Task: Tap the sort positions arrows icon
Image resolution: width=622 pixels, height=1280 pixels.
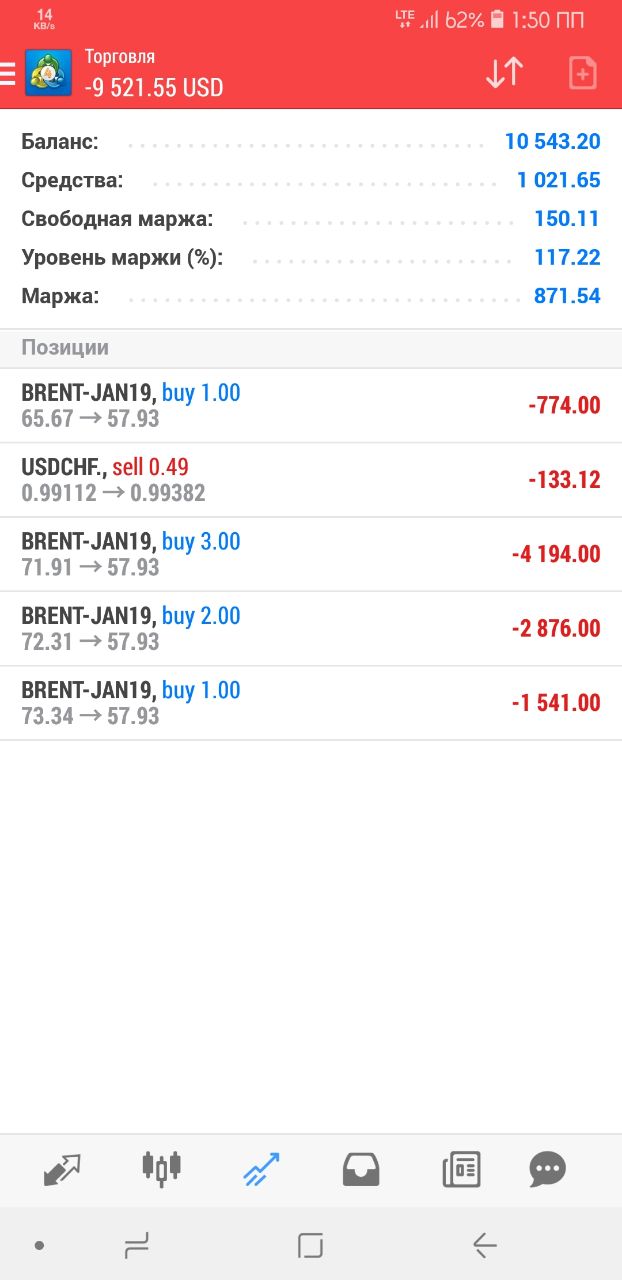Action: click(x=504, y=73)
